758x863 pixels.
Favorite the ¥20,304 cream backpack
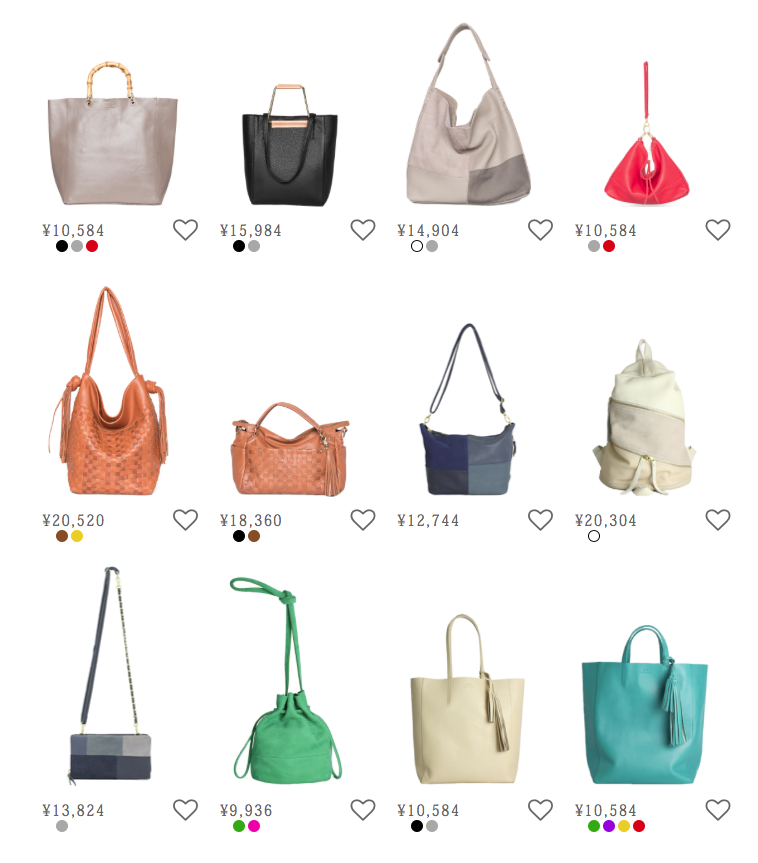coord(718,520)
